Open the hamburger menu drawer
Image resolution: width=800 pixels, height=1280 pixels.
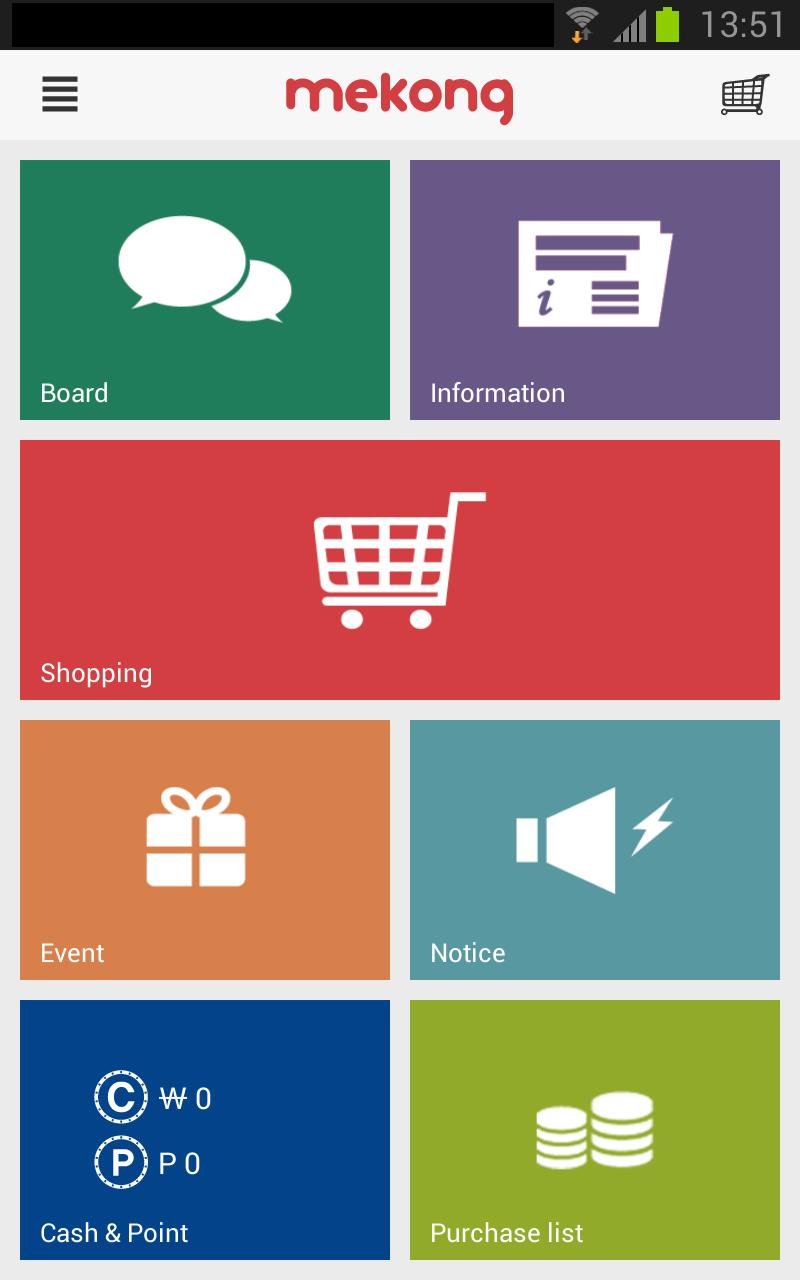point(60,95)
